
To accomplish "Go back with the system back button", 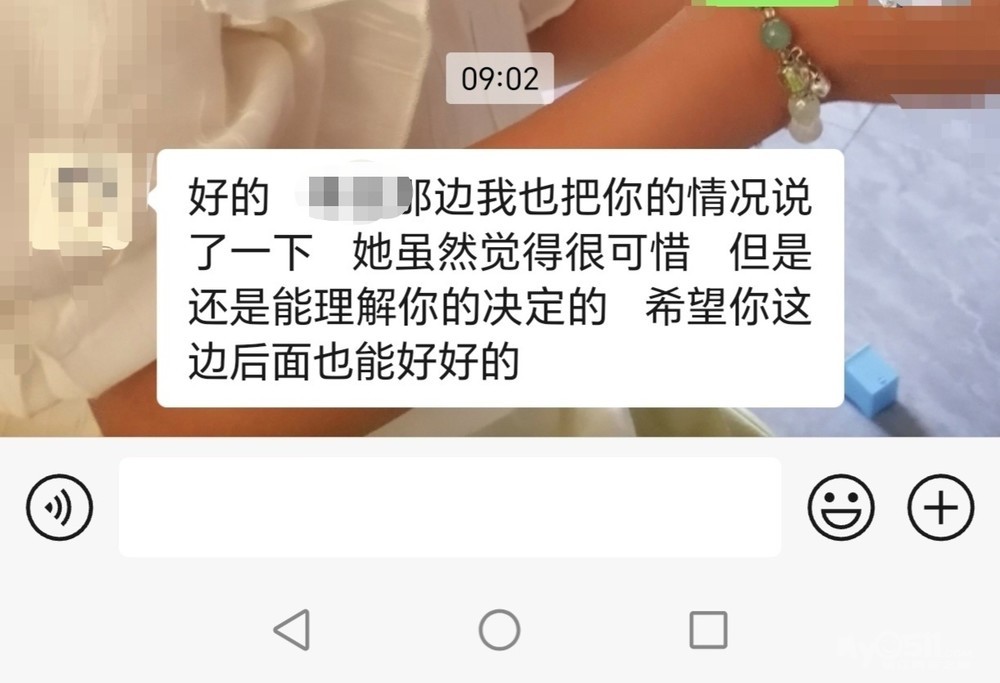I will pos(293,629).
